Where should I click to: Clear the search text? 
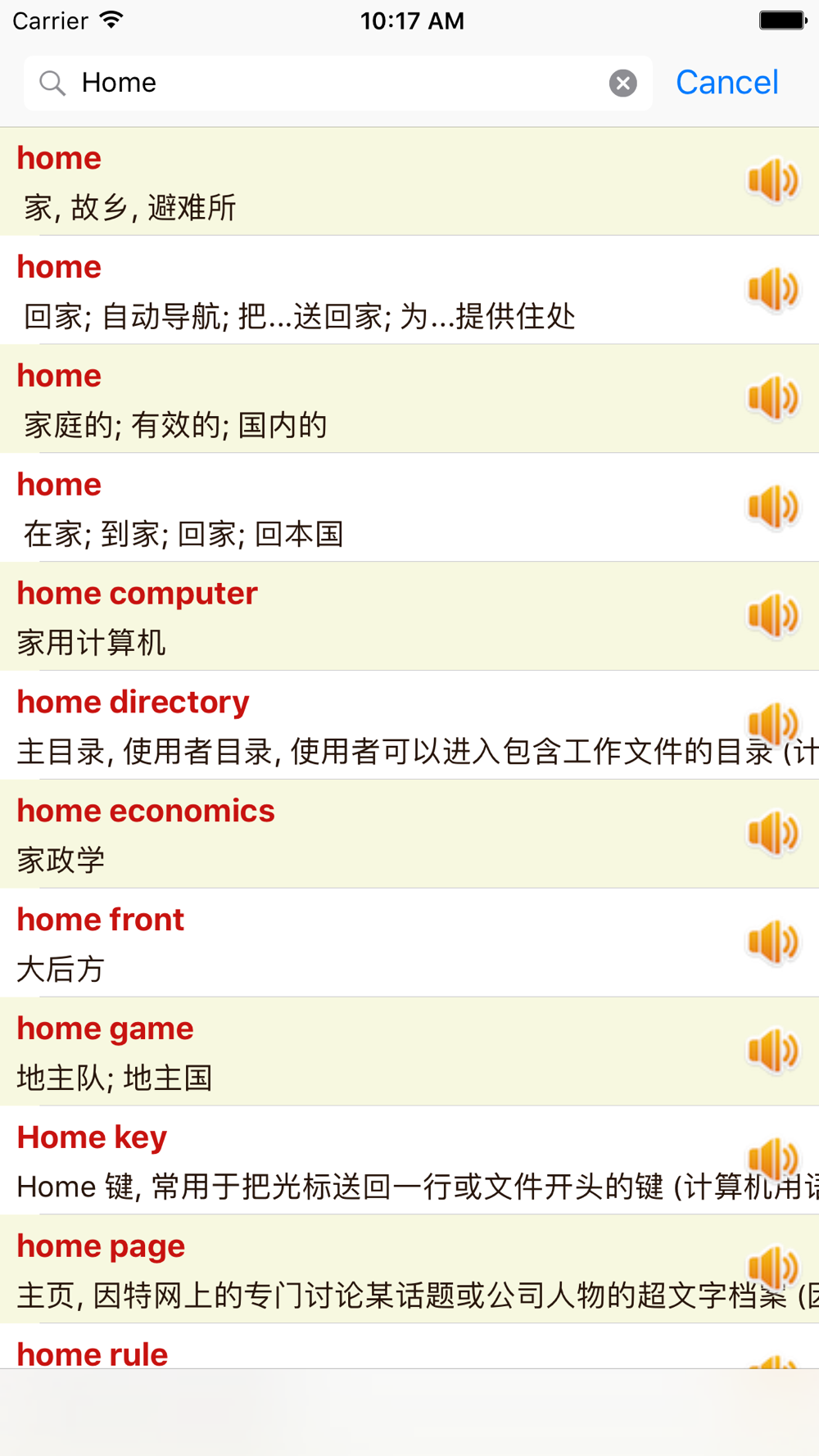pyautogui.click(x=622, y=83)
